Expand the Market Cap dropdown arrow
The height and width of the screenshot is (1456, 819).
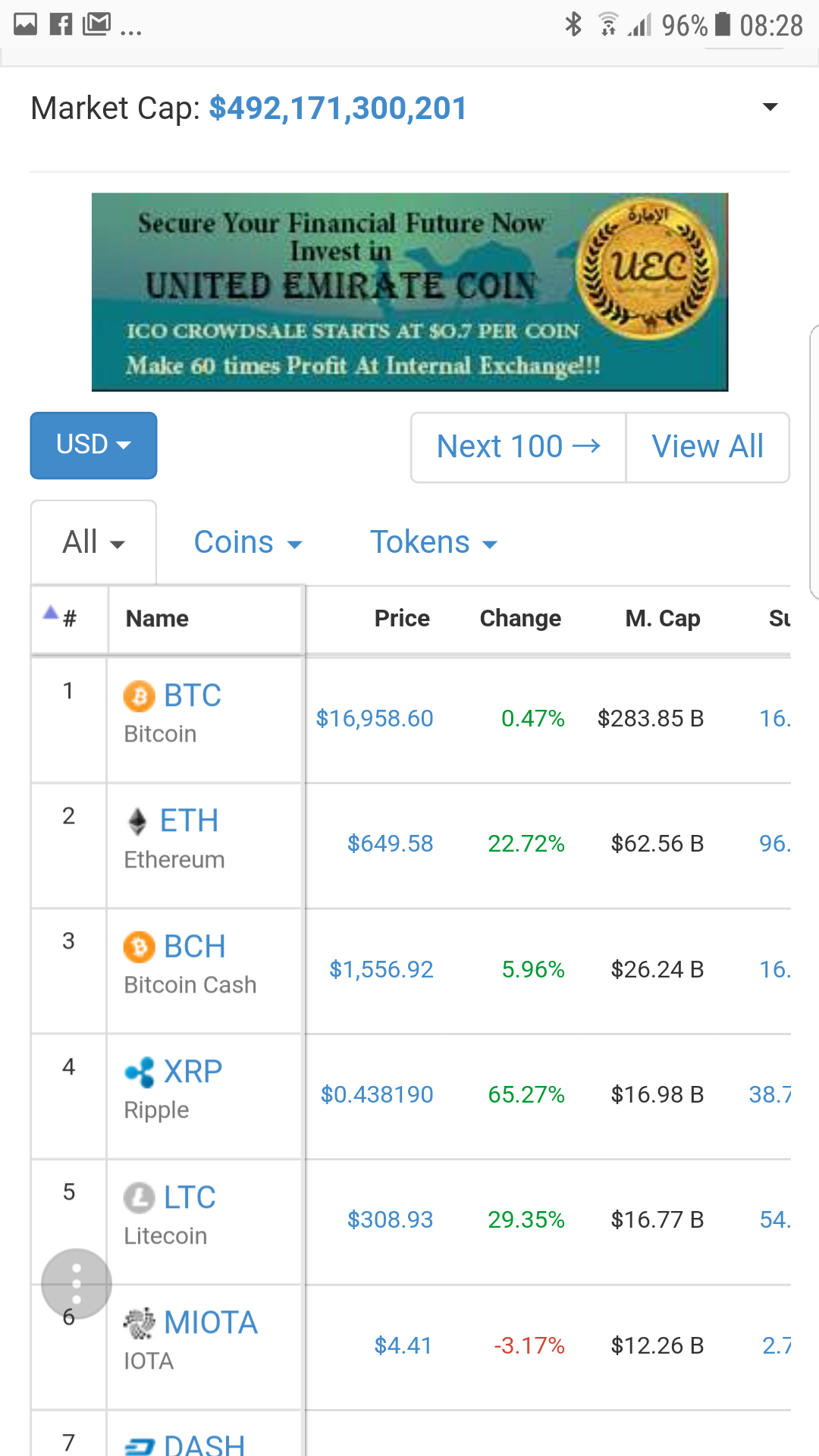click(770, 107)
